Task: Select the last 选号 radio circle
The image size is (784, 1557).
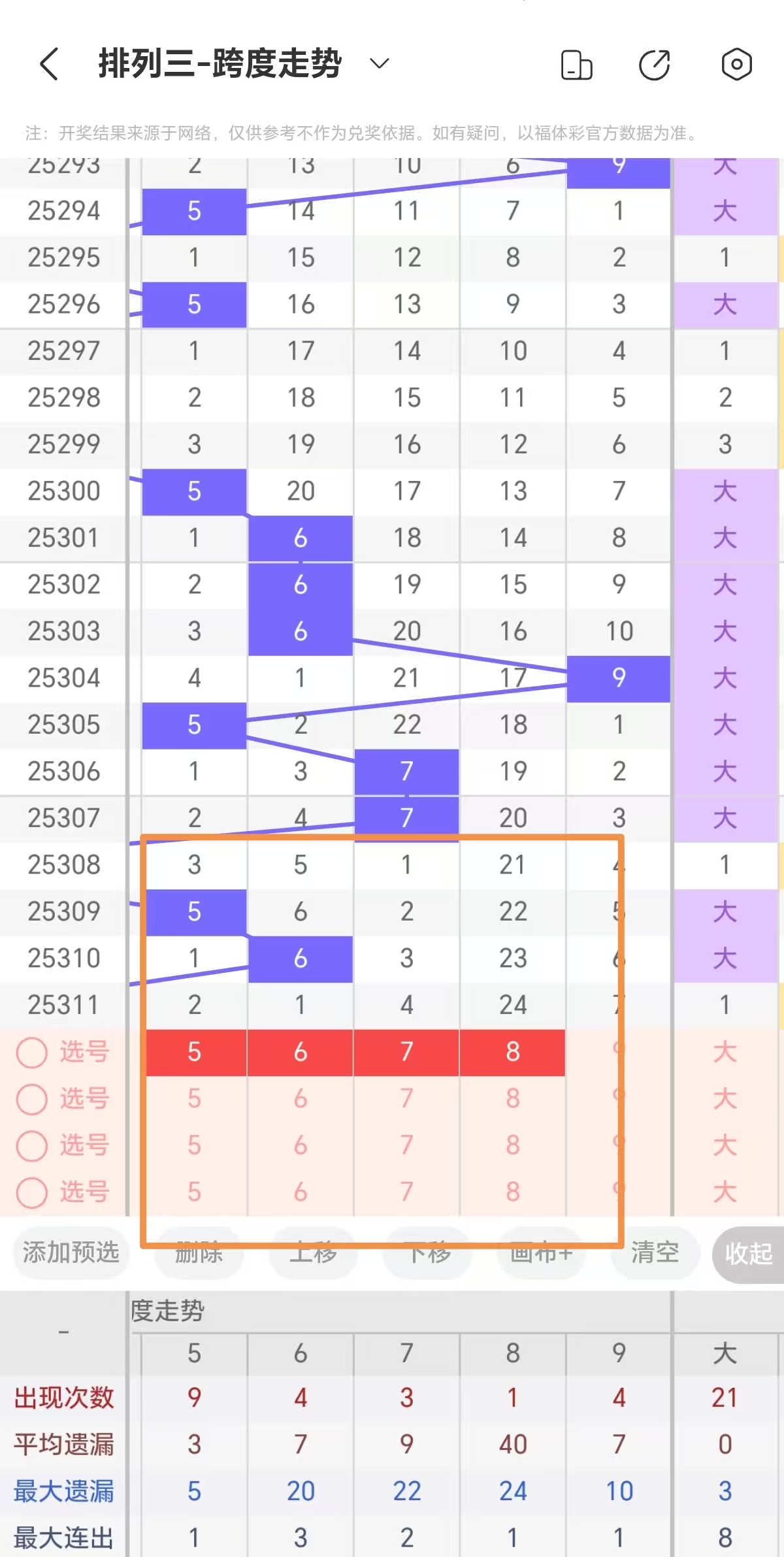Action: [x=31, y=1192]
